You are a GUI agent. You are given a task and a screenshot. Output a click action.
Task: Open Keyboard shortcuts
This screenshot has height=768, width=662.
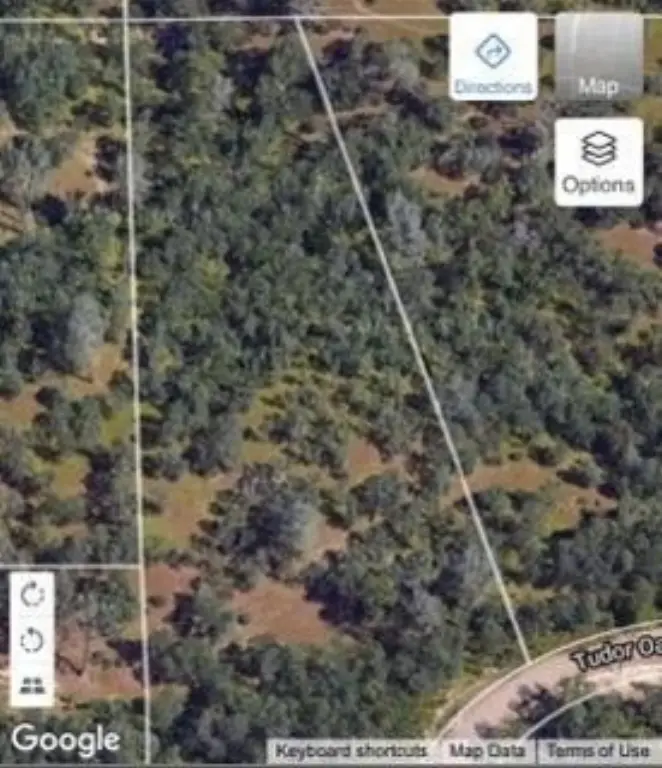pos(351,751)
